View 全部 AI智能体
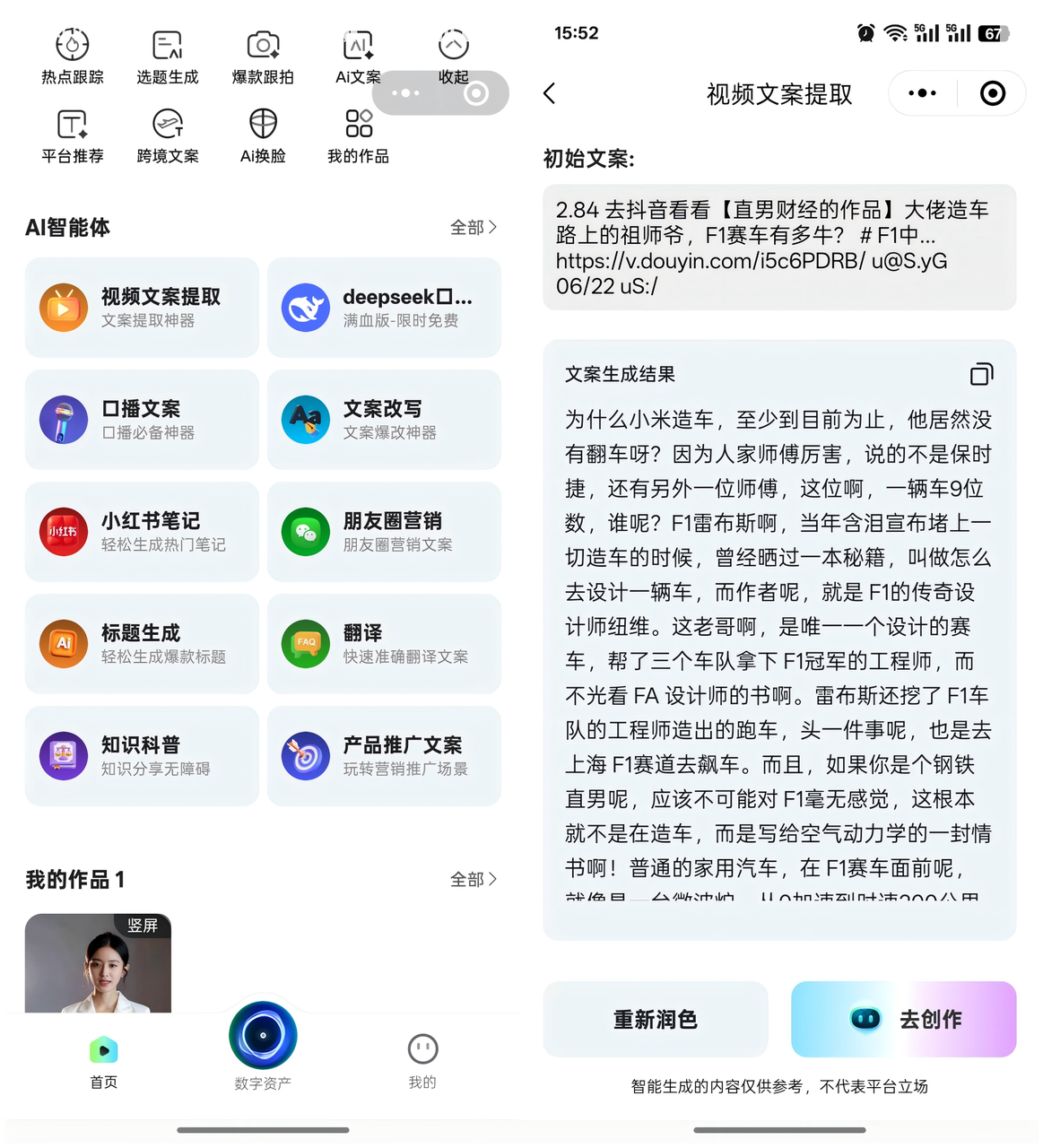 coord(473,228)
